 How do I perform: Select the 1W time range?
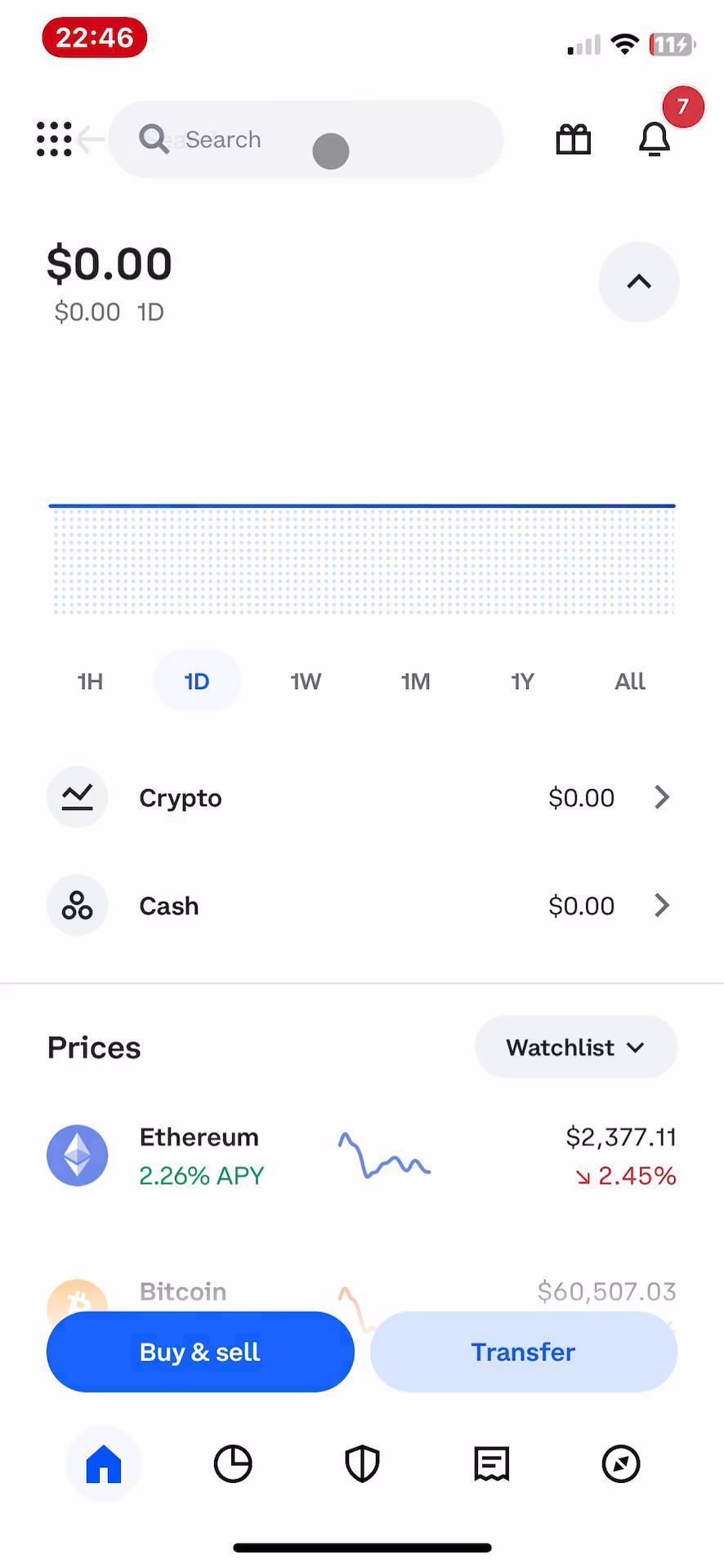pyautogui.click(x=306, y=681)
